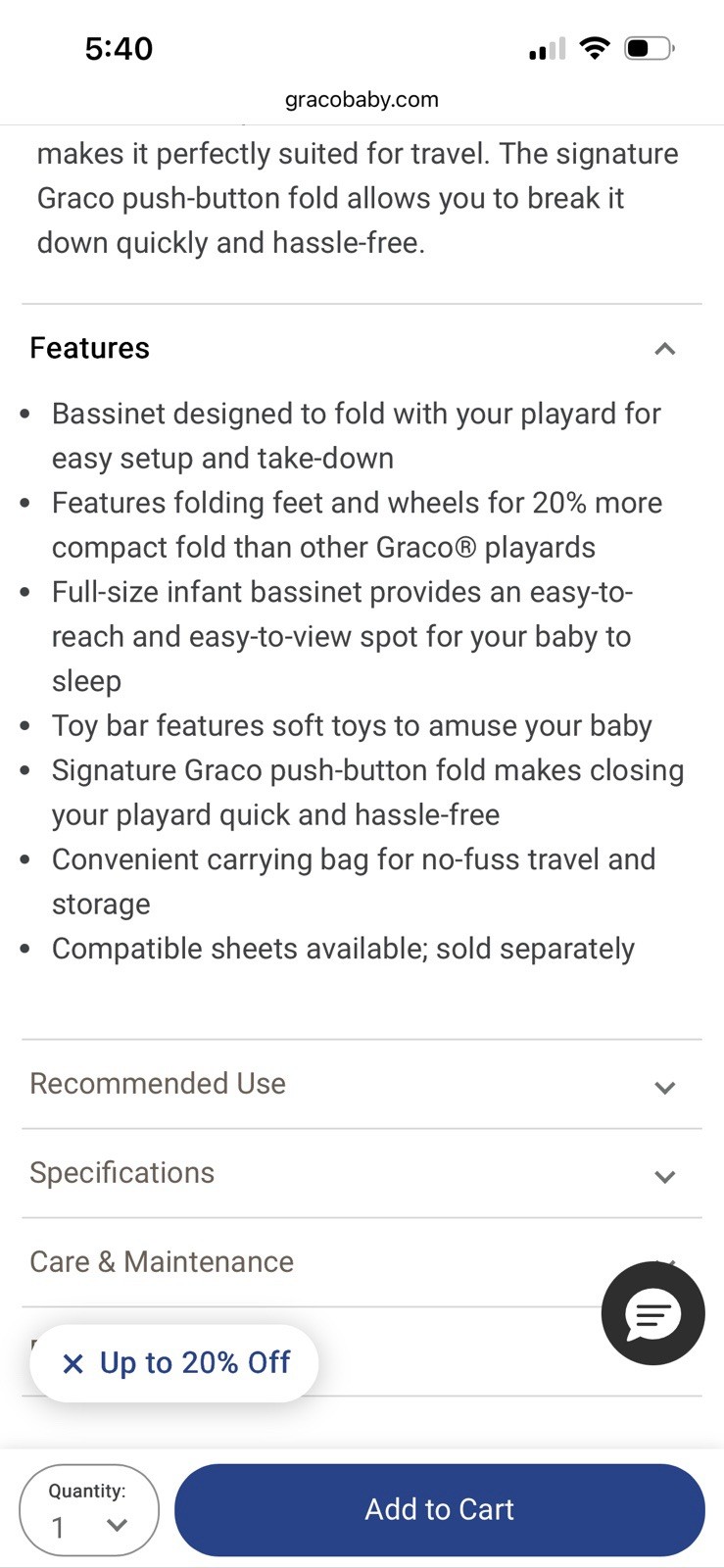Open the live chat bubble
This screenshot has width=724, height=1568.
pos(652,1313)
